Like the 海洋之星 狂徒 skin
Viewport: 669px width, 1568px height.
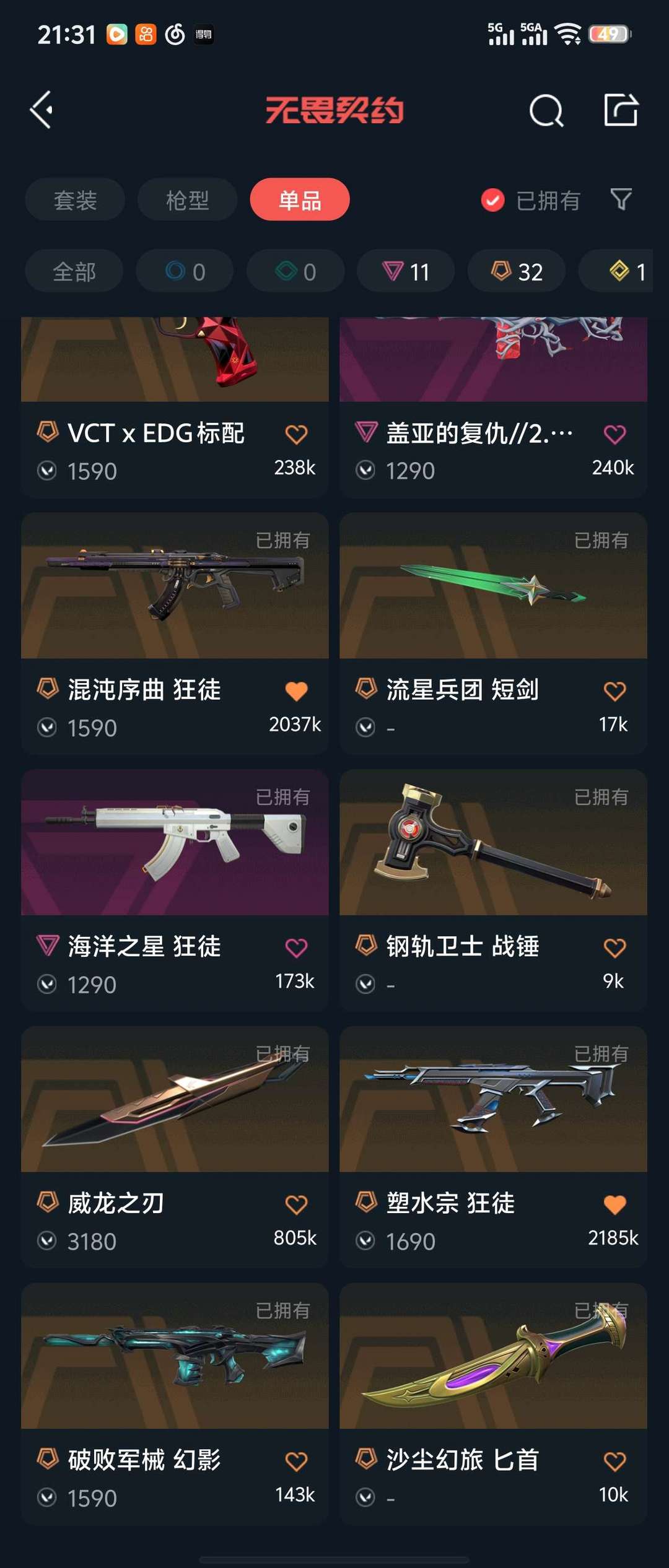296,947
